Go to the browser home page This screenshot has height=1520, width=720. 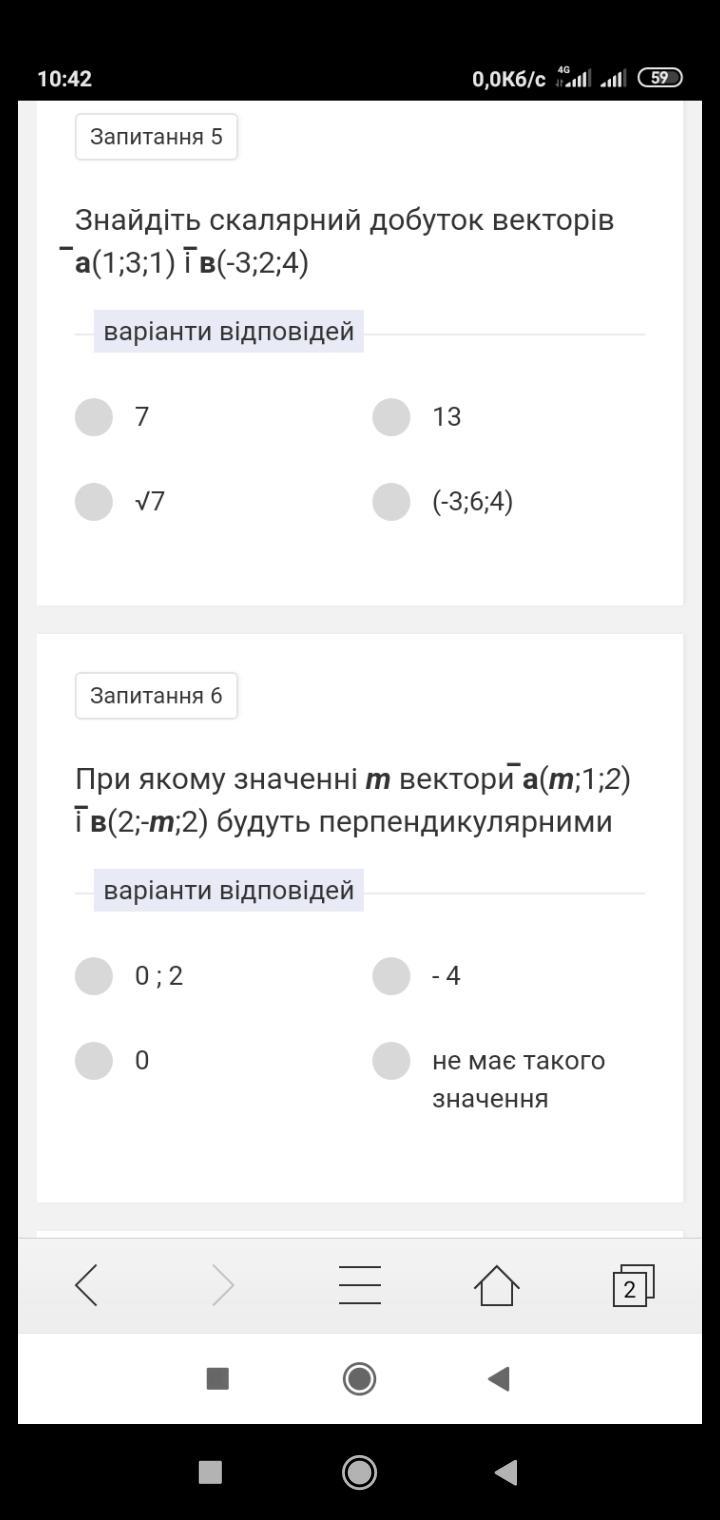point(497,1285)
